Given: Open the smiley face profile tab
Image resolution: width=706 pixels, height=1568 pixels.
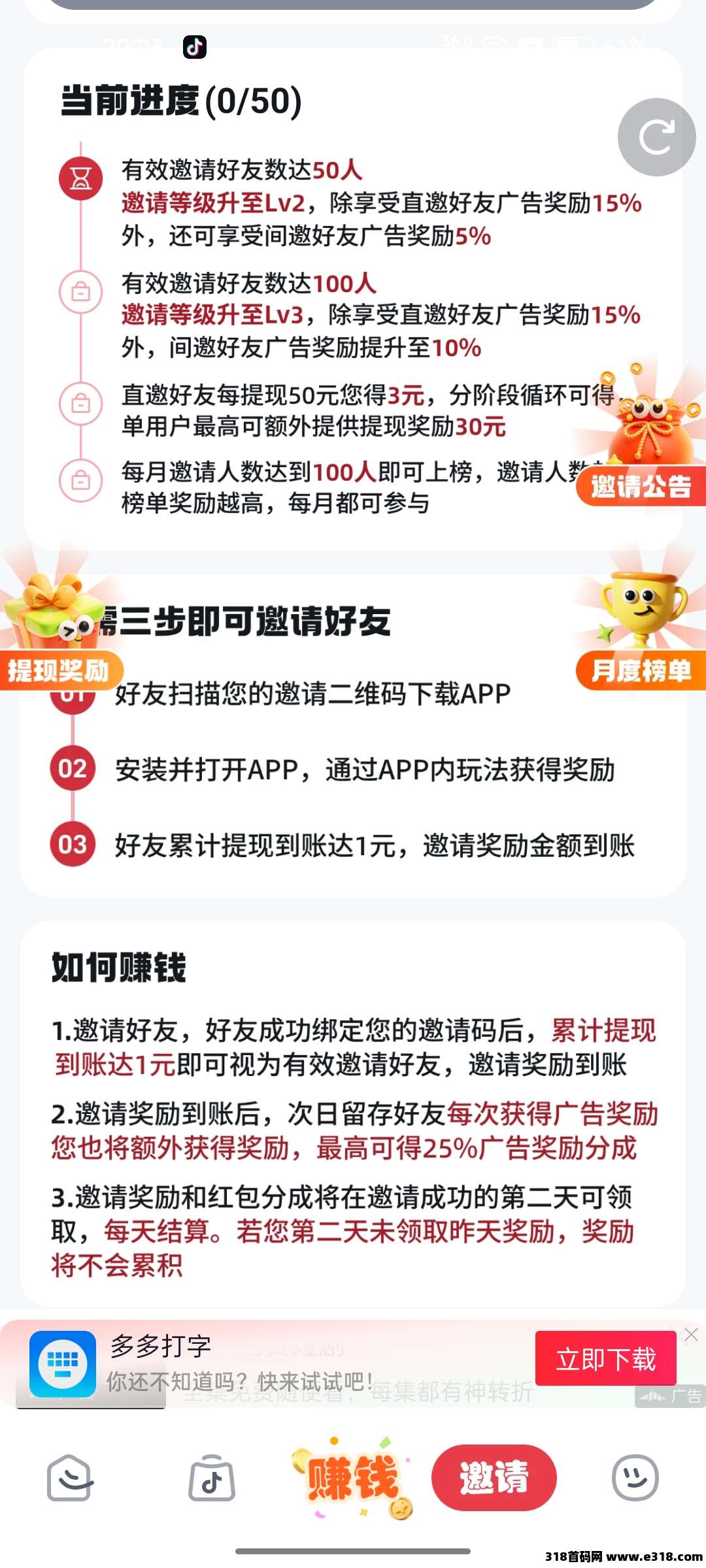Looking at the screenshot, I should click(634, 1478).
